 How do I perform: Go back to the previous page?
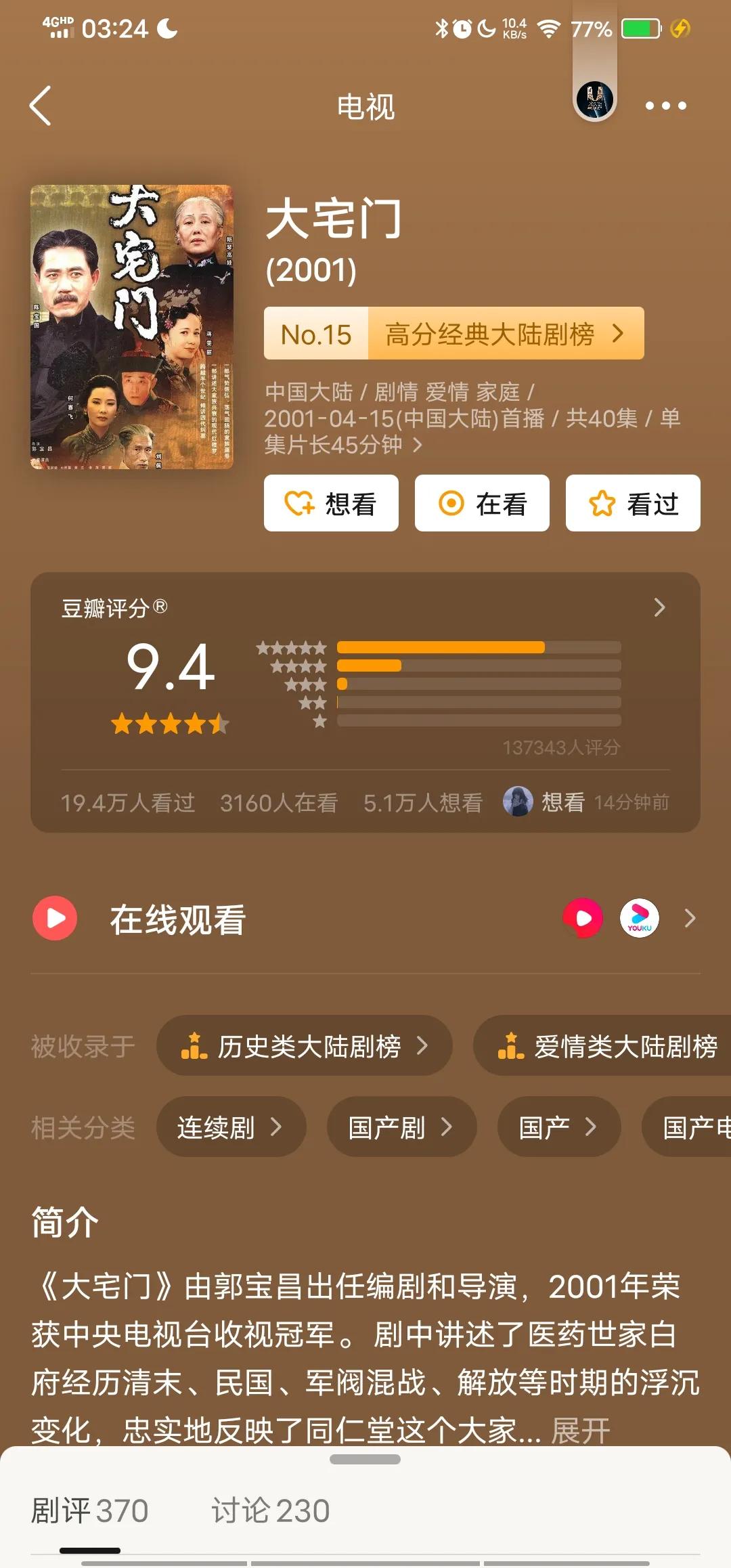(41, 106)
